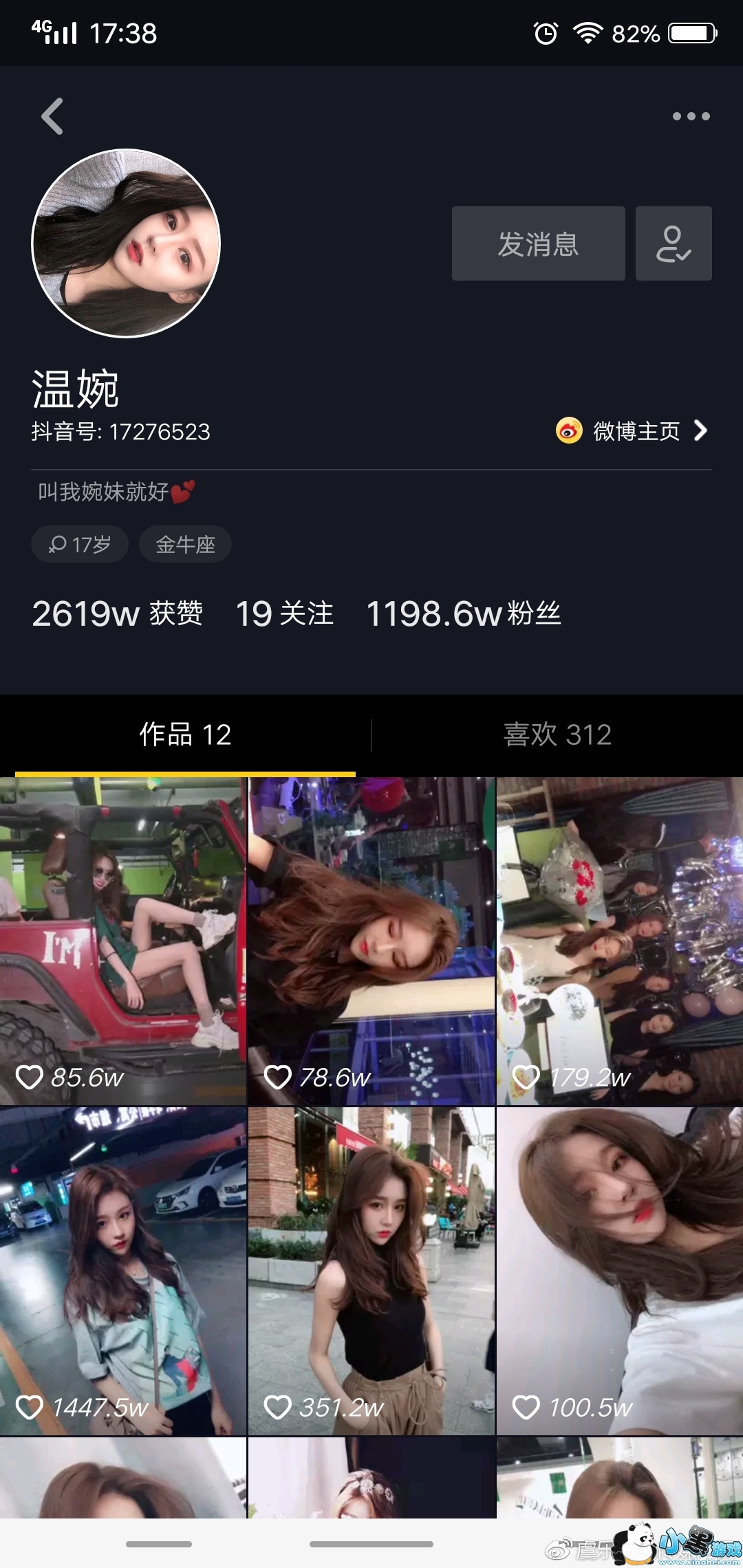Screen dimensions: 743x1568
Task: Play the video with 1447.5w likes
Action: 122,1270
